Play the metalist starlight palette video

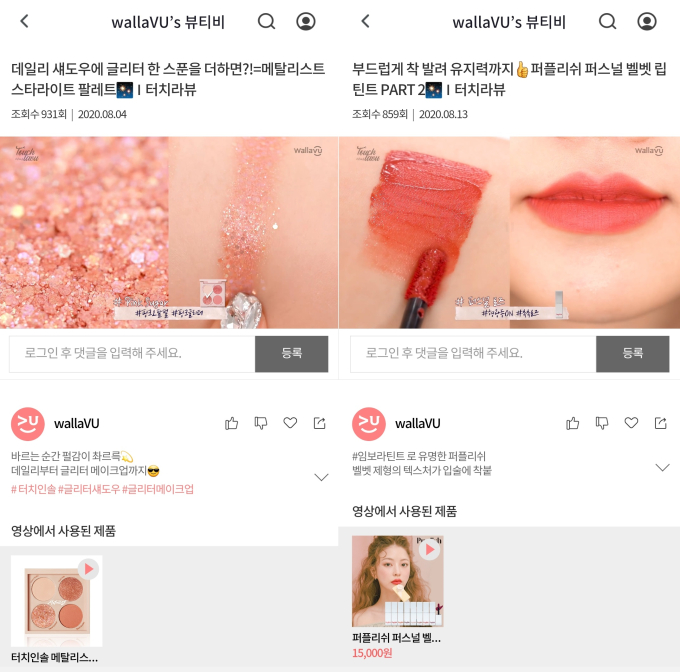(x=169, y=233)
